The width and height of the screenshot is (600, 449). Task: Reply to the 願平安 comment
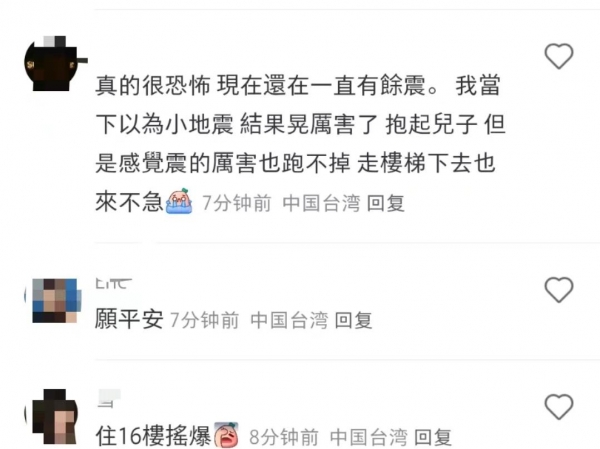354,320
